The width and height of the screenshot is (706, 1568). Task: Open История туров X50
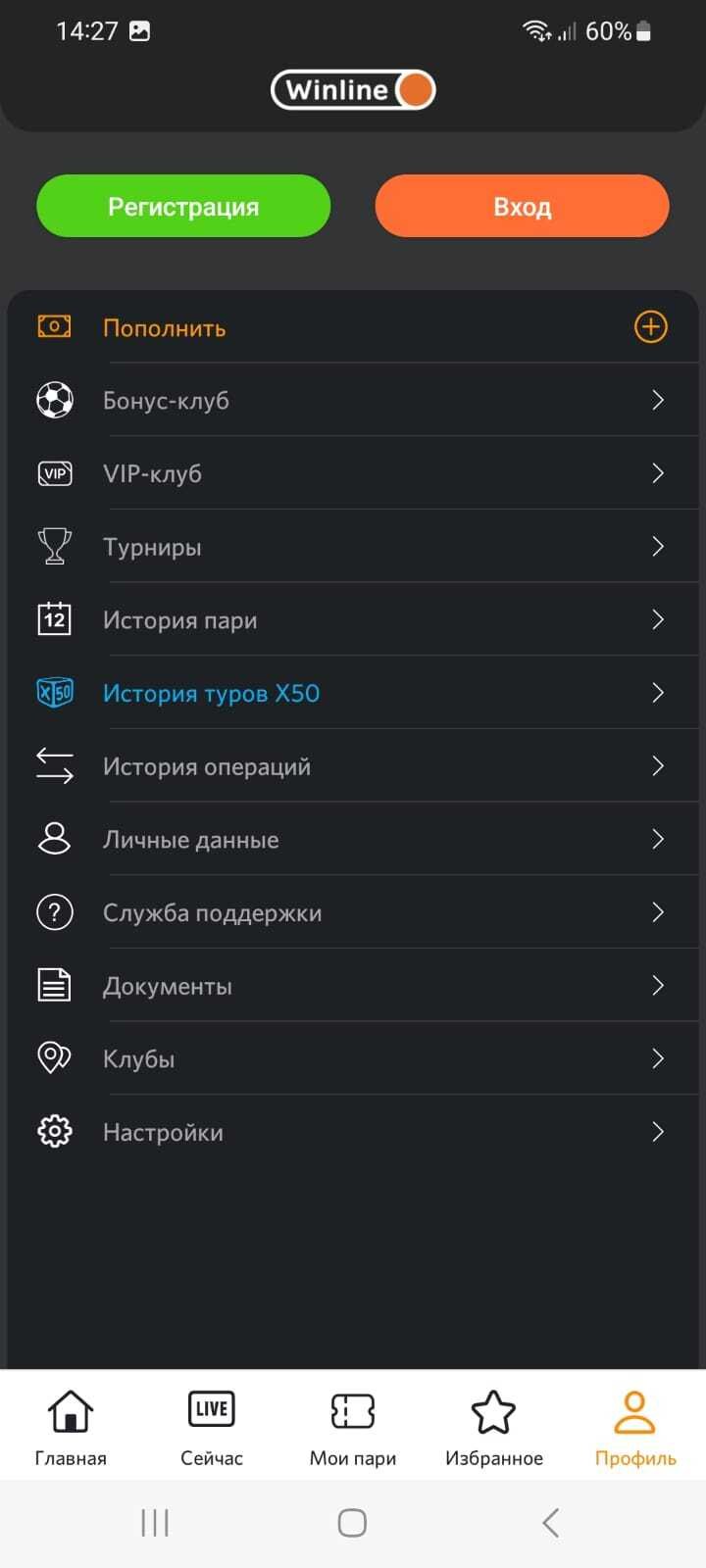[x=353, y=693]
